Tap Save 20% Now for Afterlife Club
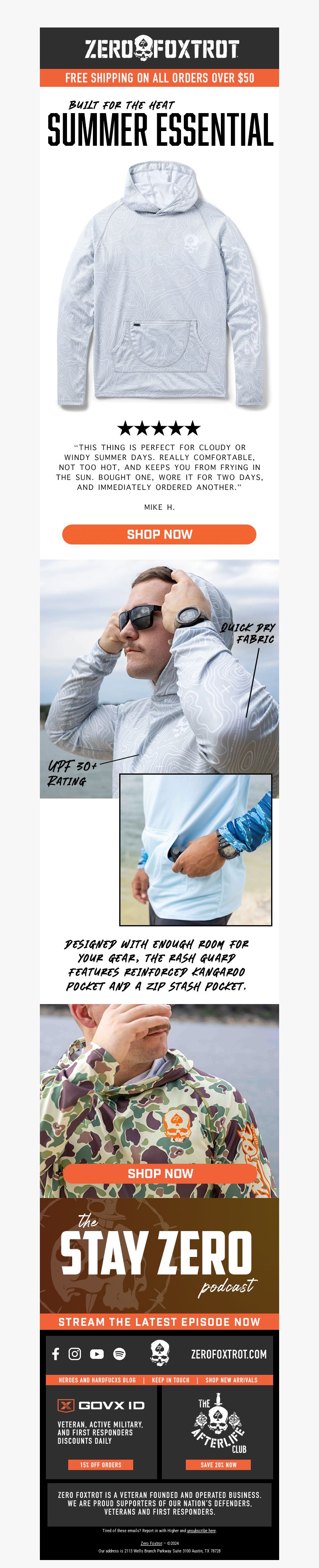This screenshot has width=319, height=1568. (x=218, y=1464)
